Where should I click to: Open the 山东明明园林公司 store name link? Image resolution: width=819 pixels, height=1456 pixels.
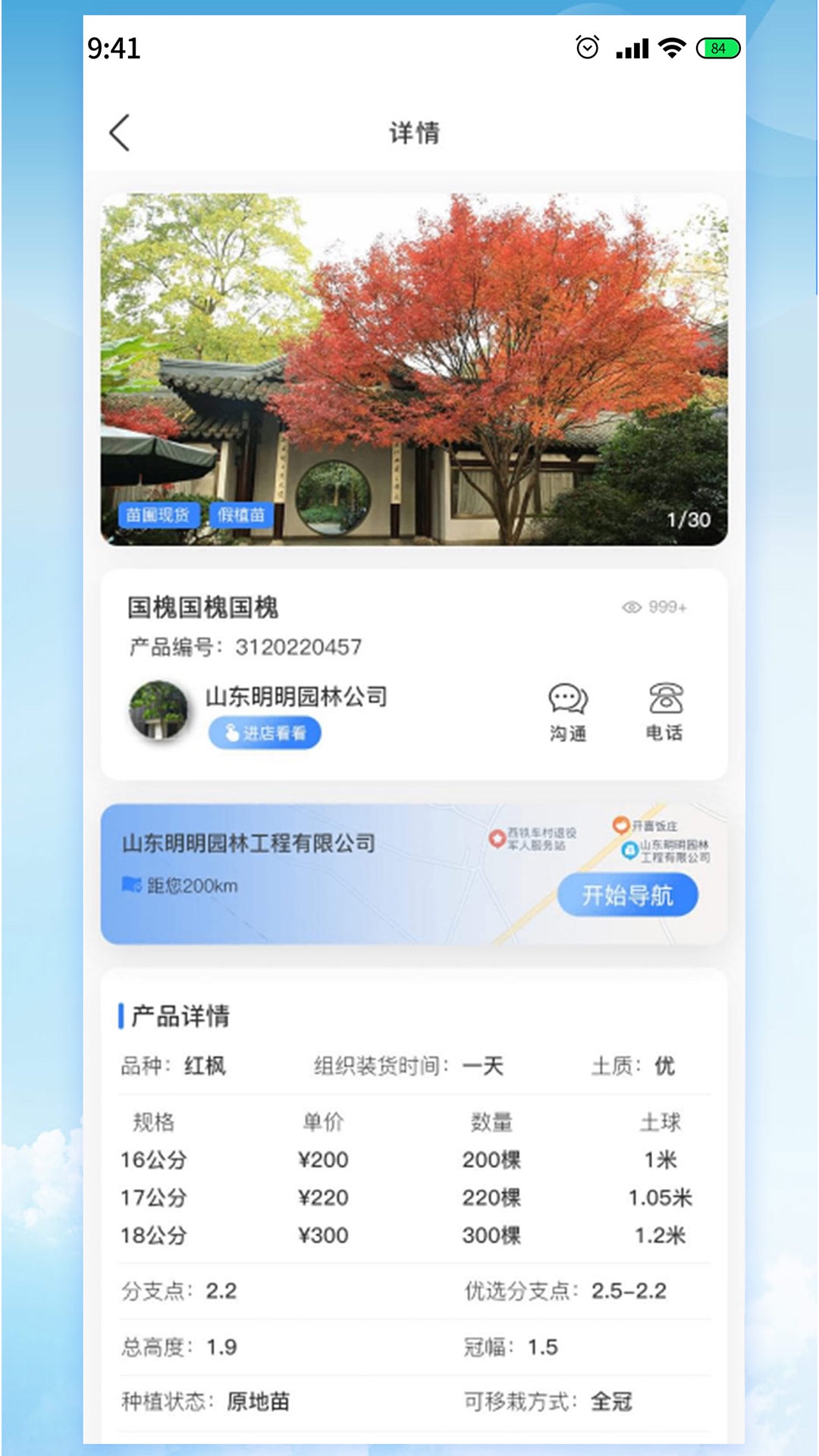pyautogui.click(x=297, y=695)
